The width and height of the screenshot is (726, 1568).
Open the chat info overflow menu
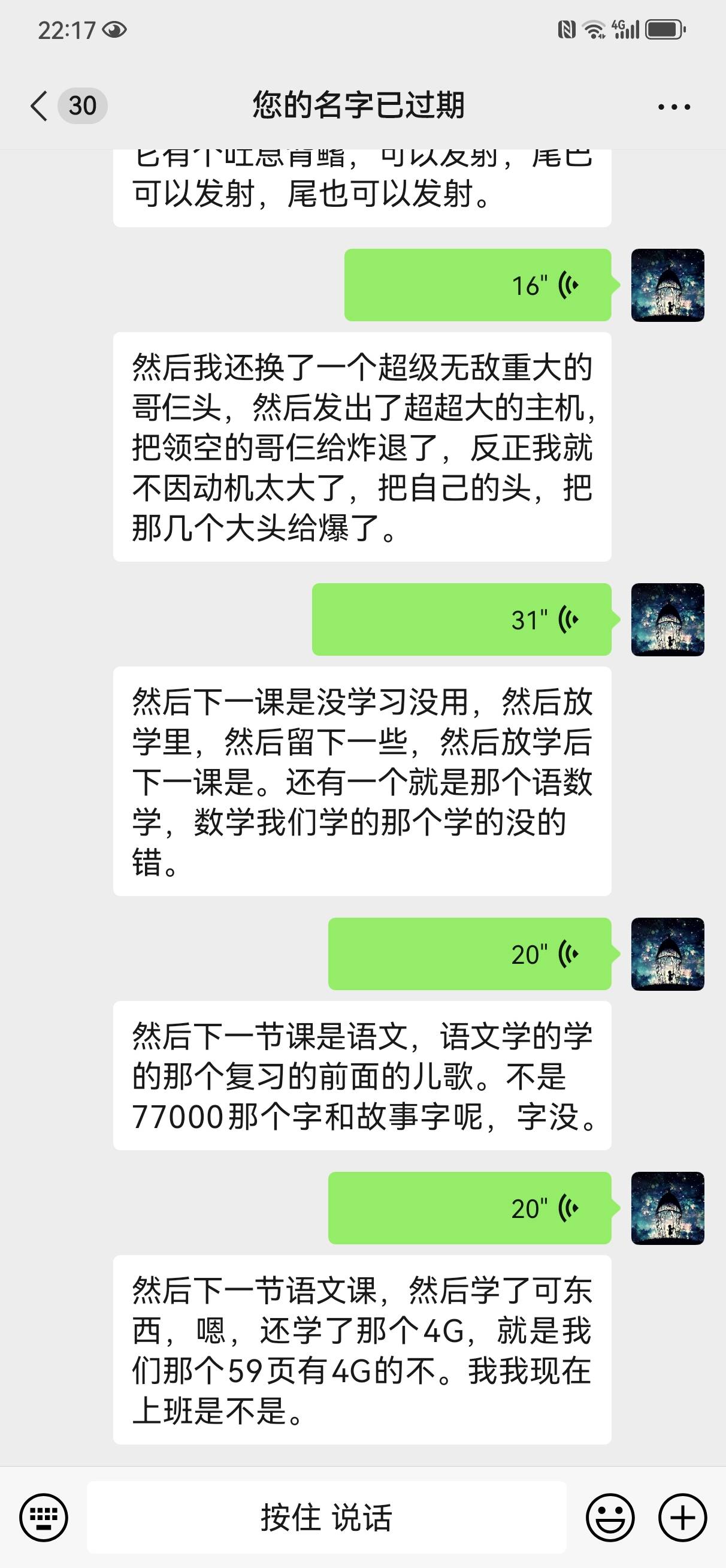[674, 107]
